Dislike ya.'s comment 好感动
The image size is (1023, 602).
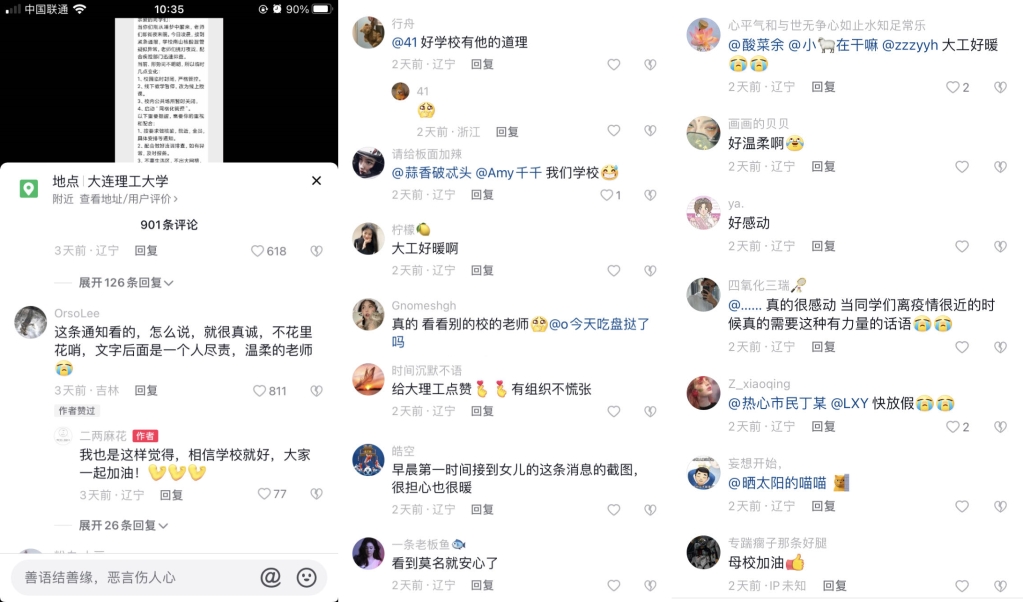tap(999, 246)
